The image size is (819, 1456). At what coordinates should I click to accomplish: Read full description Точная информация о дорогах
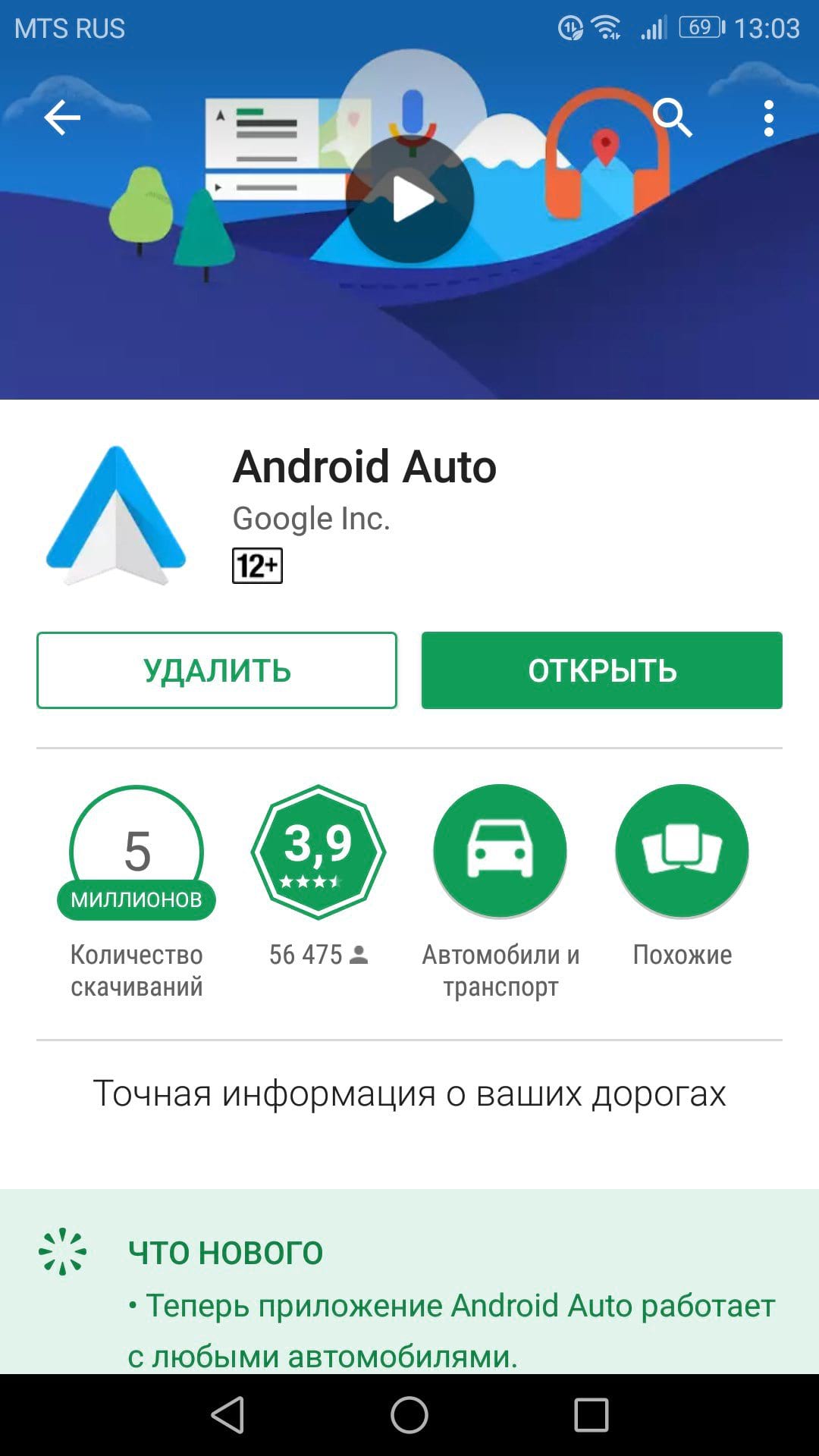[409, 1094]
